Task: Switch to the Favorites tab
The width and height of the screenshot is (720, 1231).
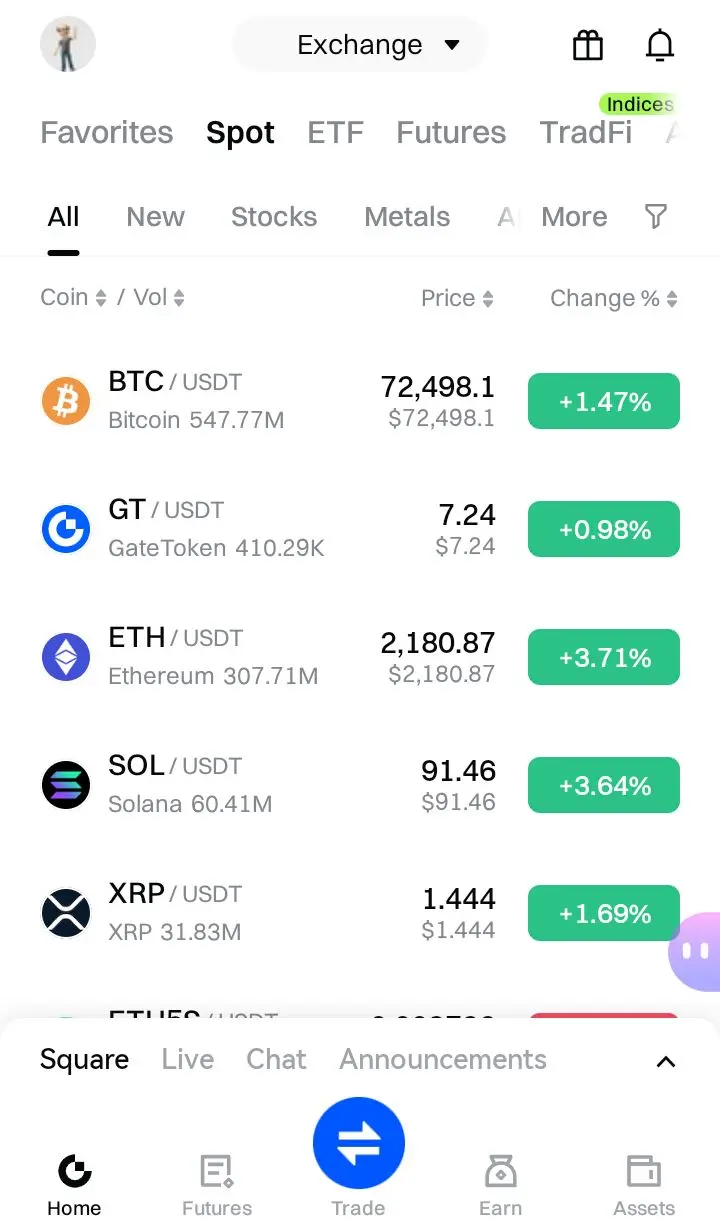Action: click(107, 132)
